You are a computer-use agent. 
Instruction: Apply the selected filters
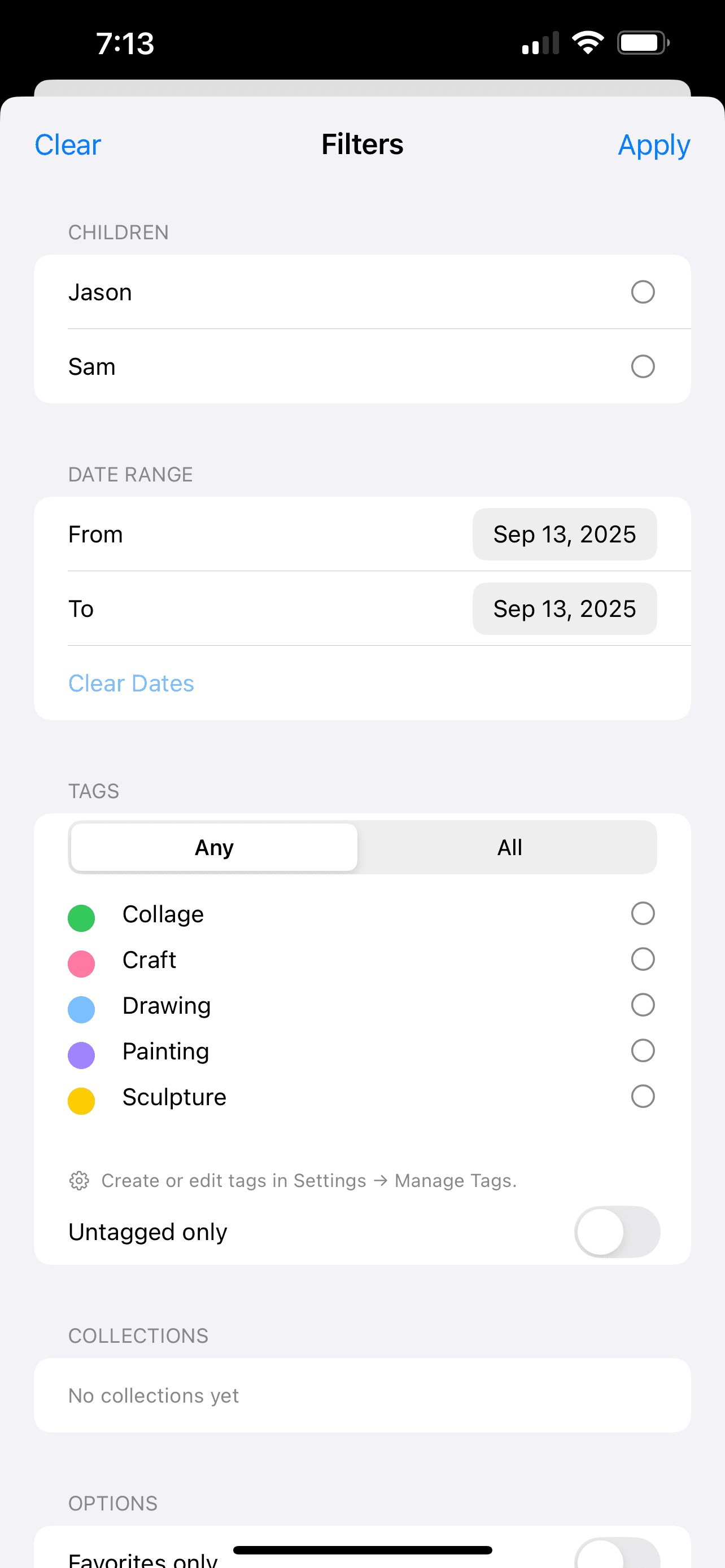point(653,145)
